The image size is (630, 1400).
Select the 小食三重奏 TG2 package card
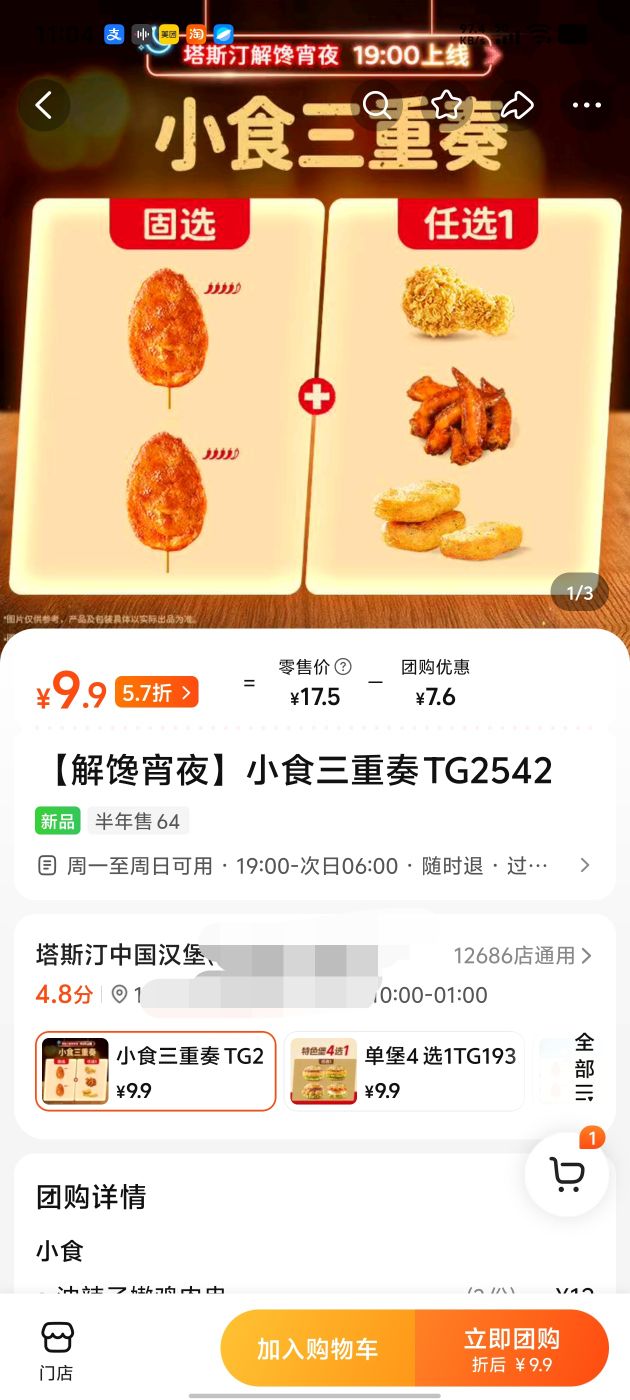156,1071
